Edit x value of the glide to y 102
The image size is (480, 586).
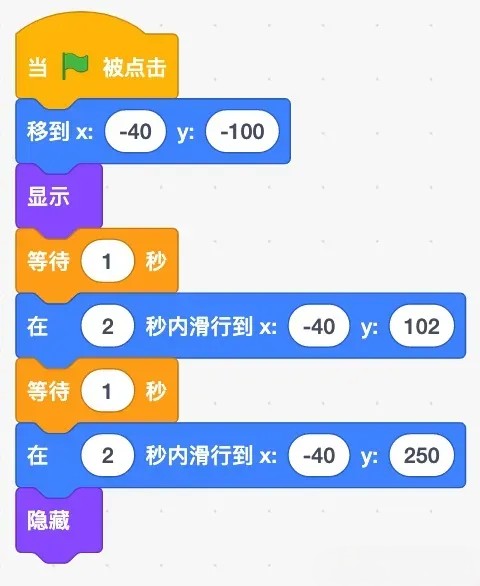(x=319, y=326)
